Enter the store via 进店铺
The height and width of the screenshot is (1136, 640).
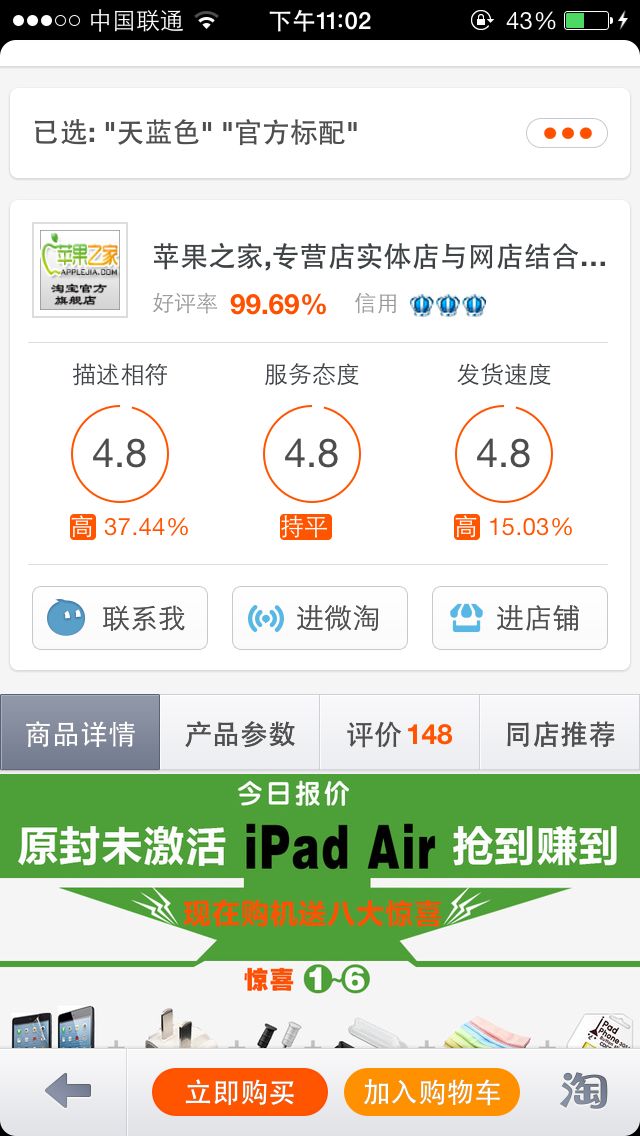pos(520,618)
